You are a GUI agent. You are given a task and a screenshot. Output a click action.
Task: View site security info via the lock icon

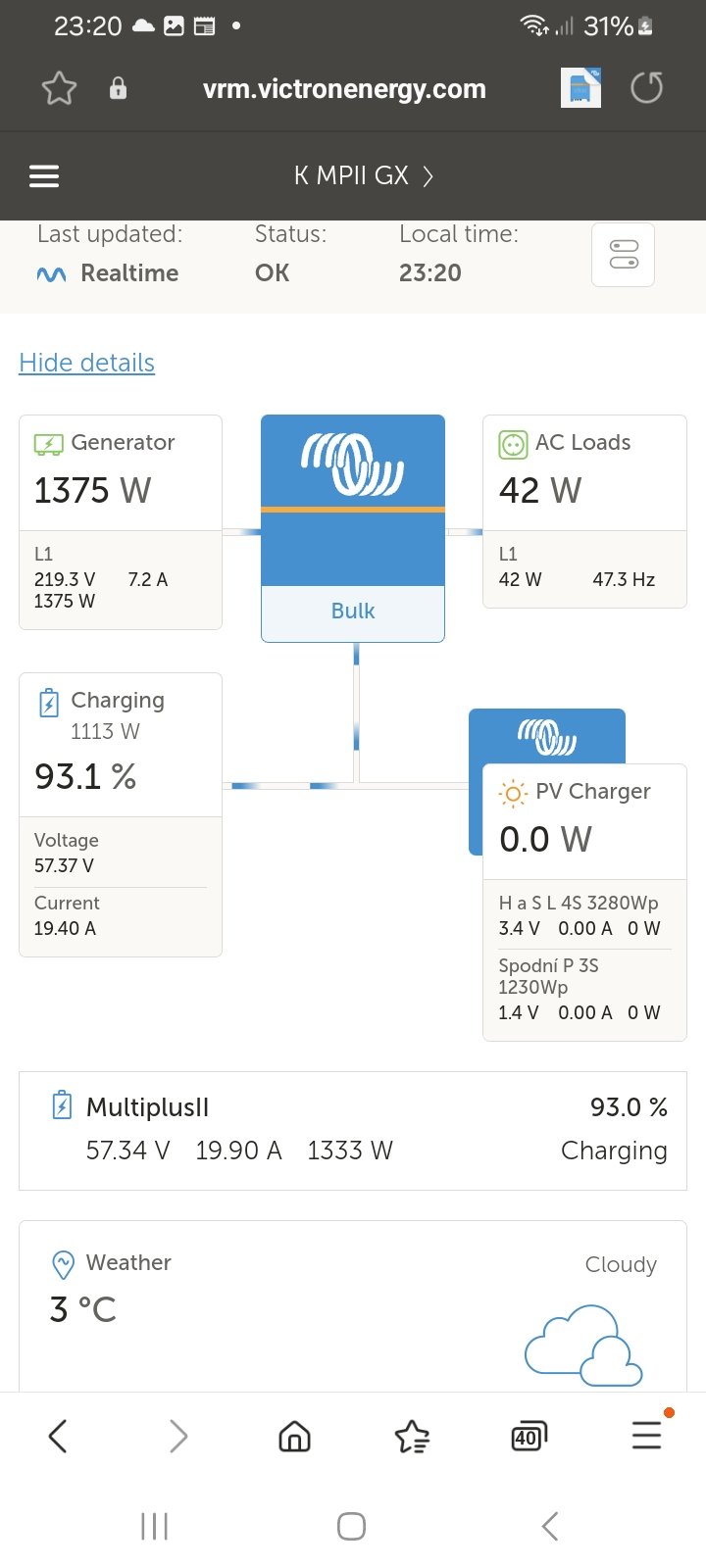tap(118, 88)
